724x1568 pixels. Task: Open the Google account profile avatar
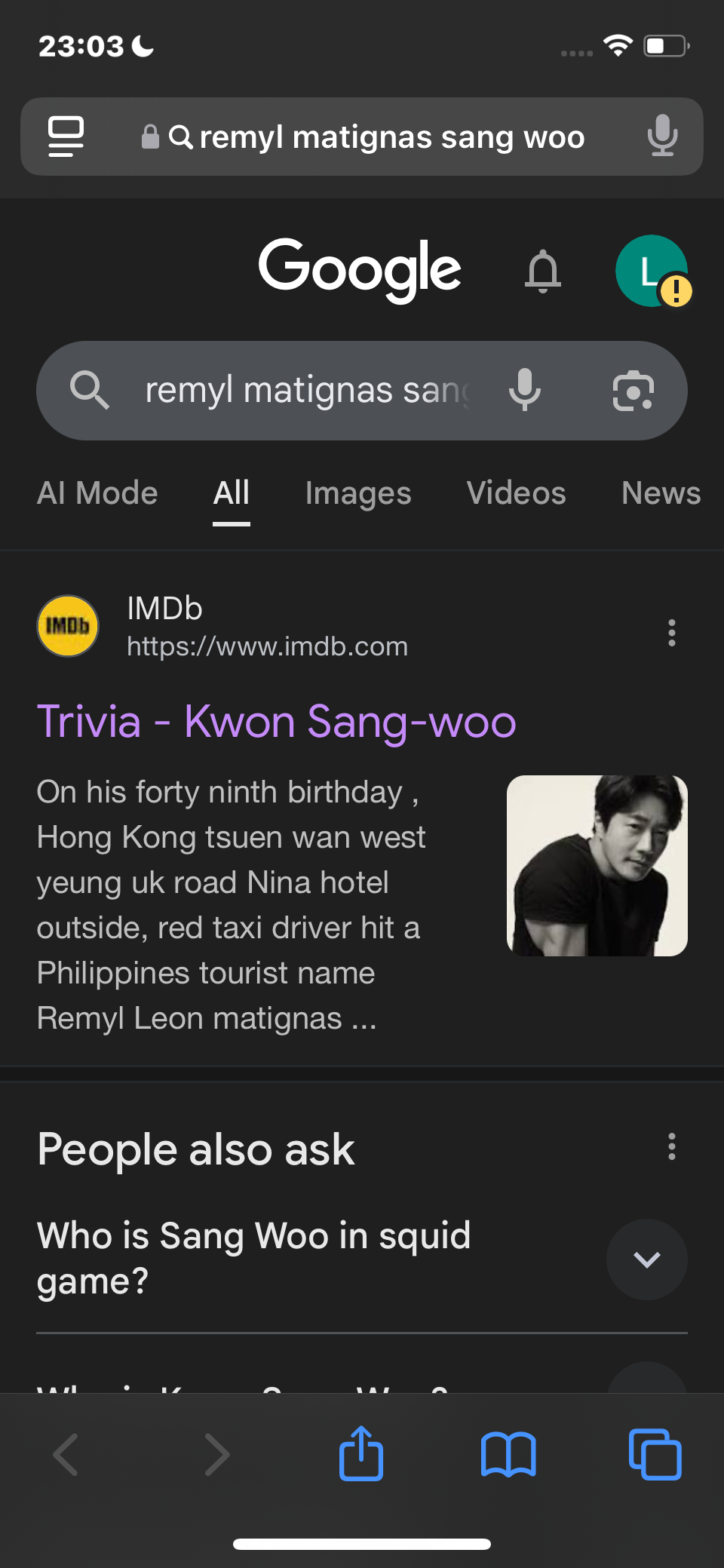coord(652,271)
